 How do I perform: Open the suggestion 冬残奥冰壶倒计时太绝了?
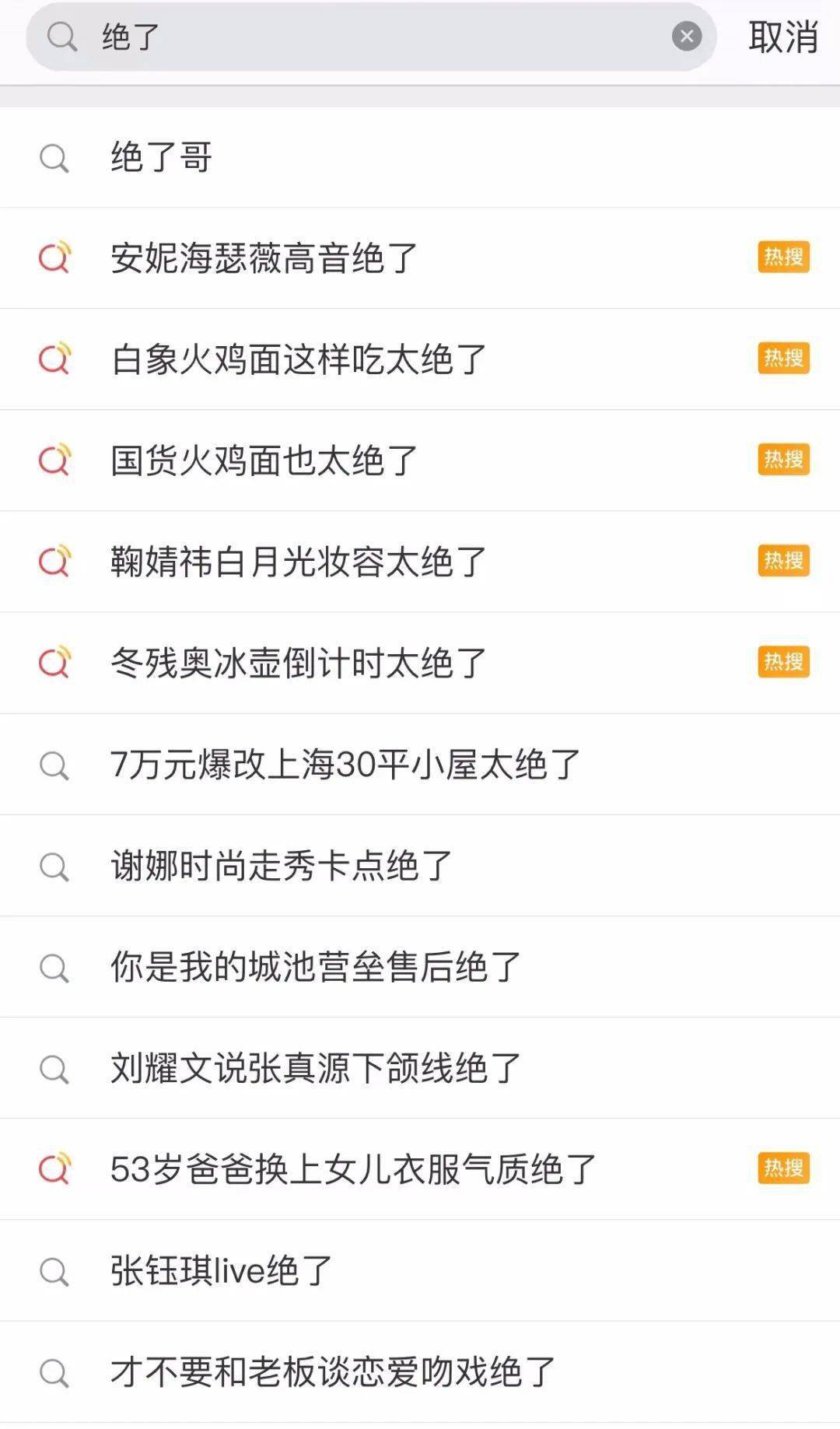299,663
